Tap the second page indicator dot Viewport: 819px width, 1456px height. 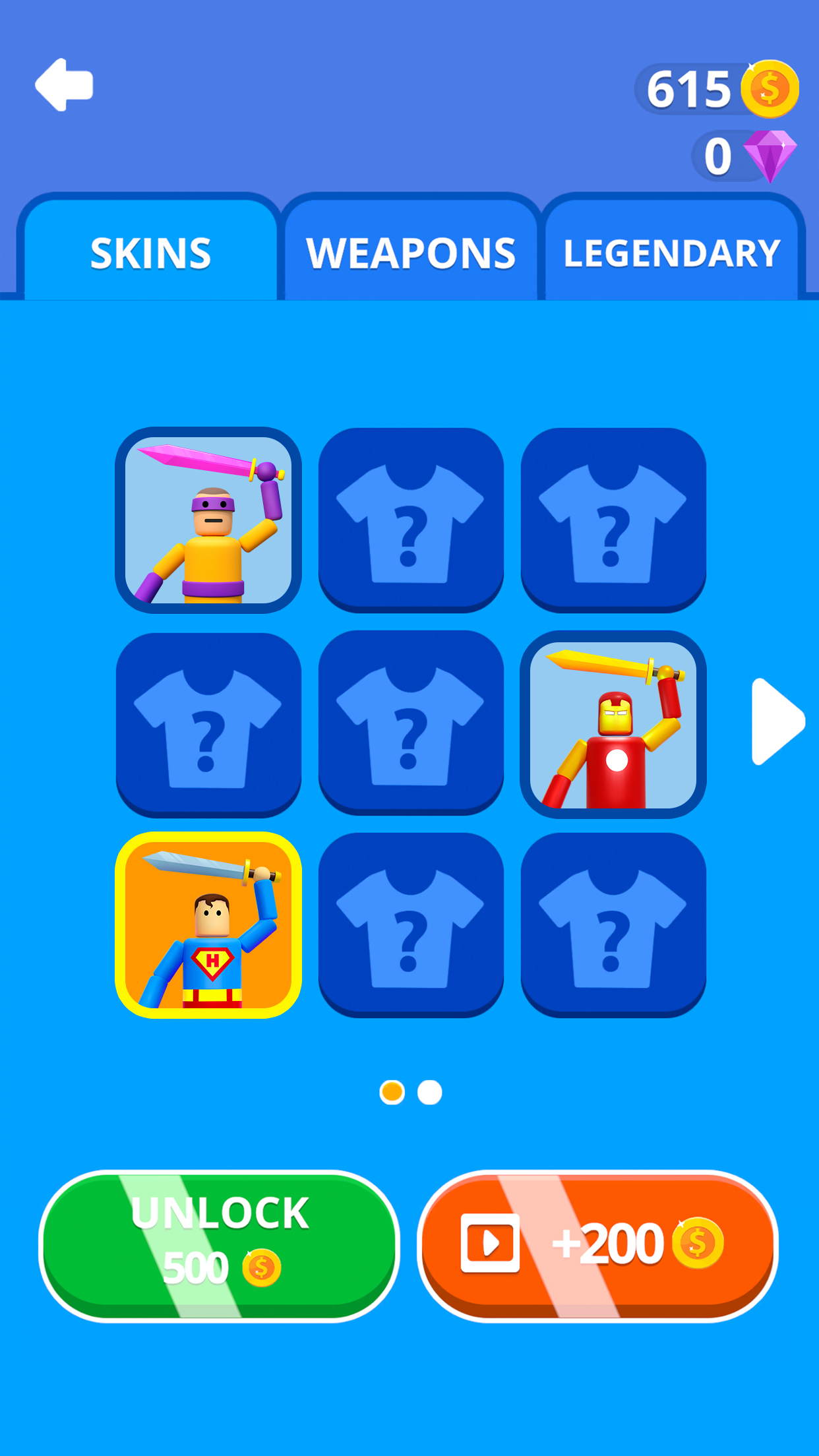(x=429, y=1093)
